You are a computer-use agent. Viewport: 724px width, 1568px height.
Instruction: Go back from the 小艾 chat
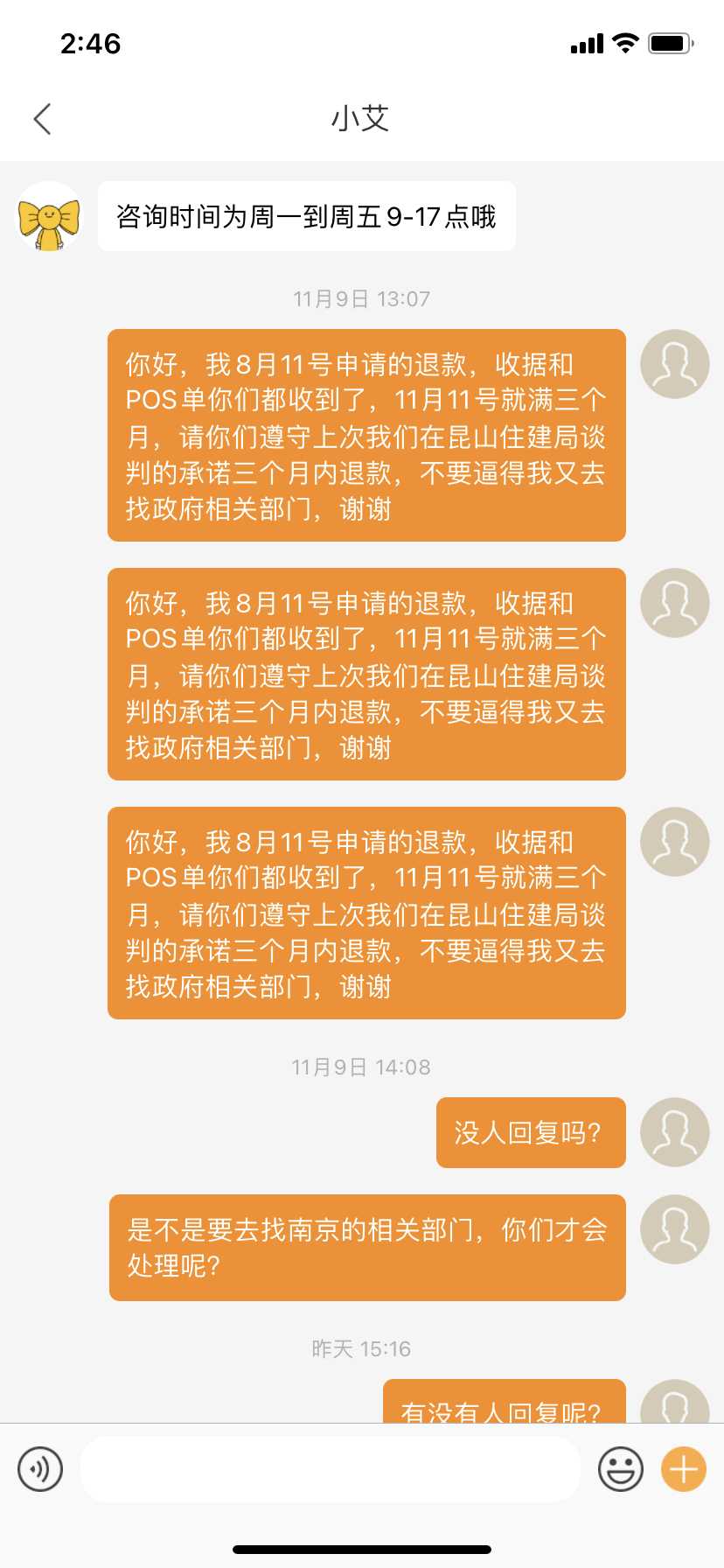coord(42,119)
